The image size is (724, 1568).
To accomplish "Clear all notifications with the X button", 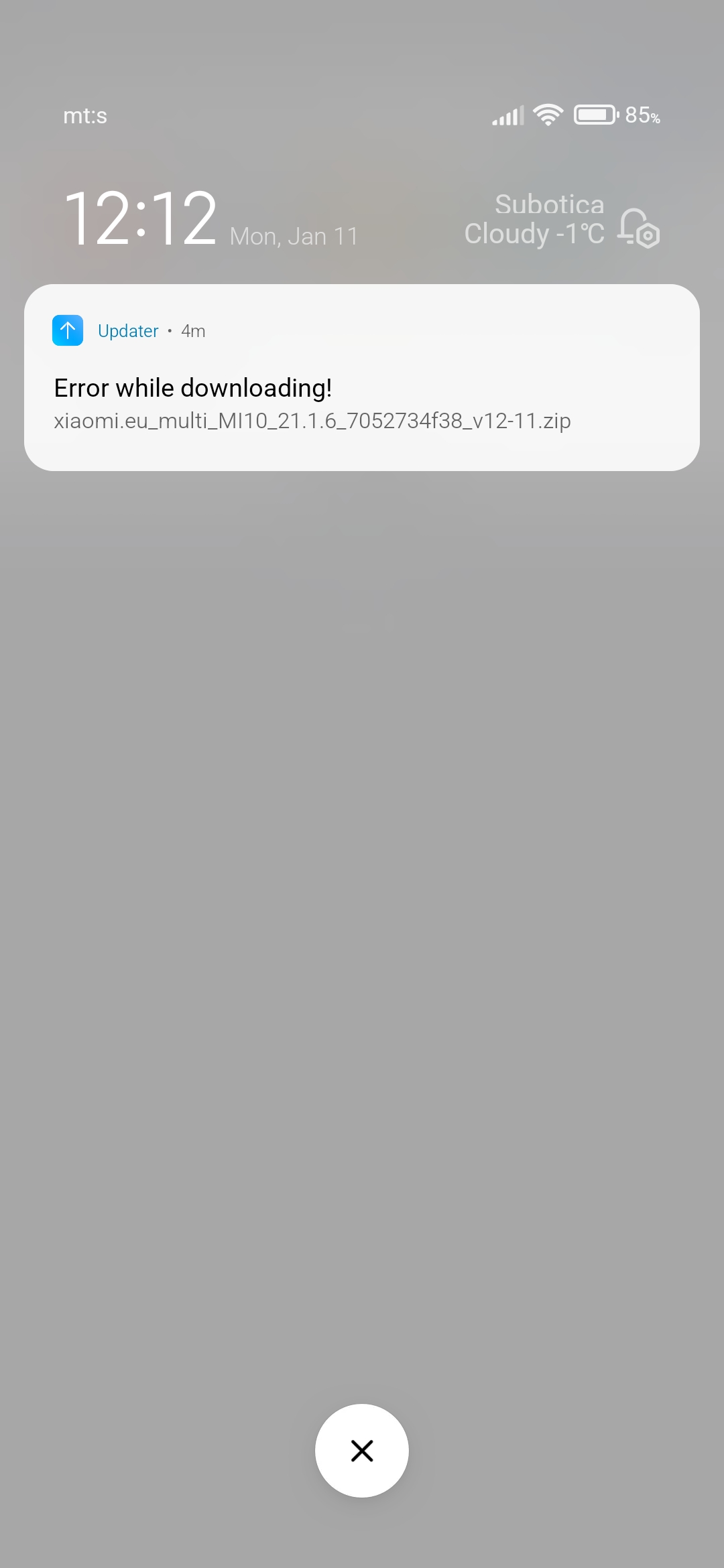I will (362, 1450).
